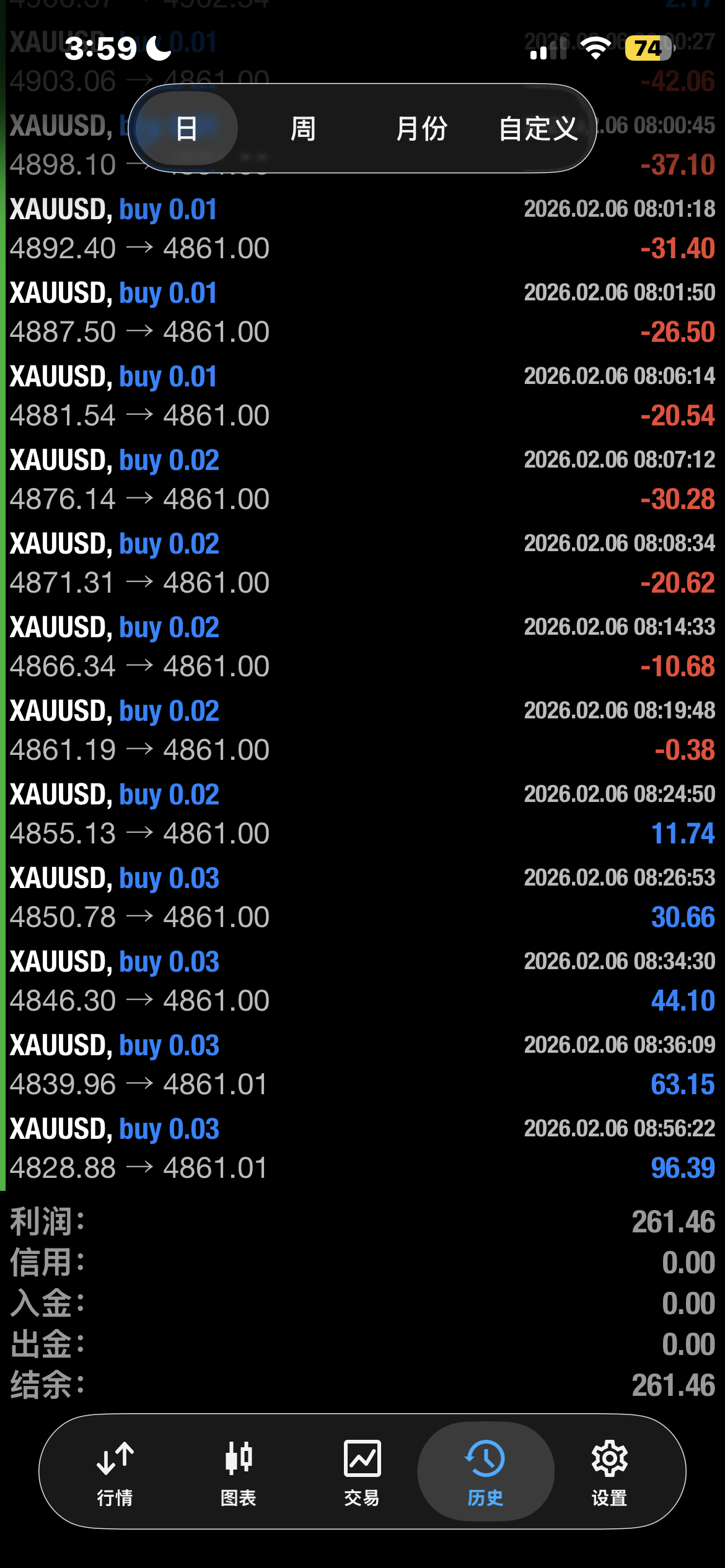Tap the trade with -10.68 loss

pos(362,647)
